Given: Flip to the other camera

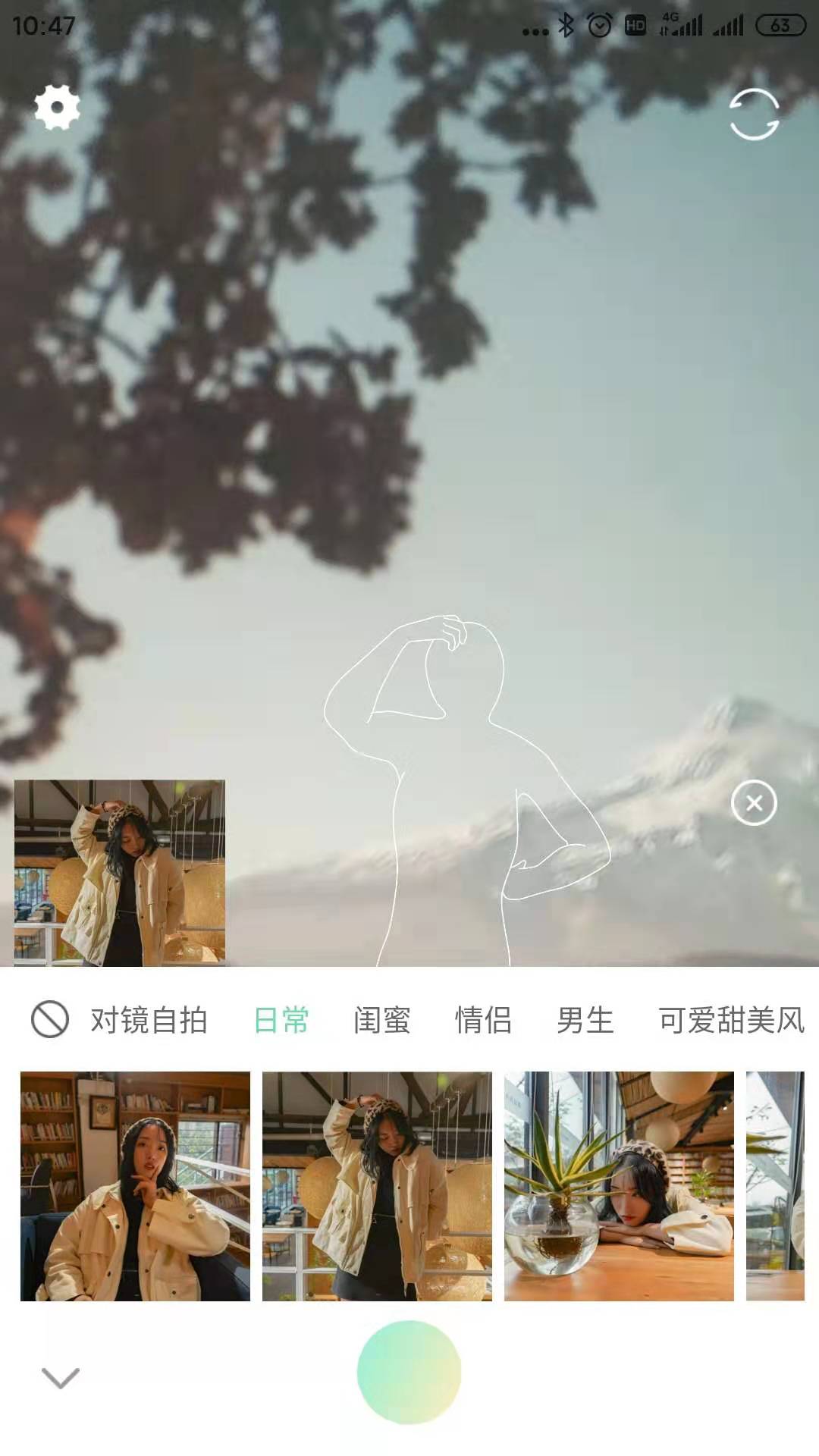Looking at the screenshot, I should tap(754, 115).
